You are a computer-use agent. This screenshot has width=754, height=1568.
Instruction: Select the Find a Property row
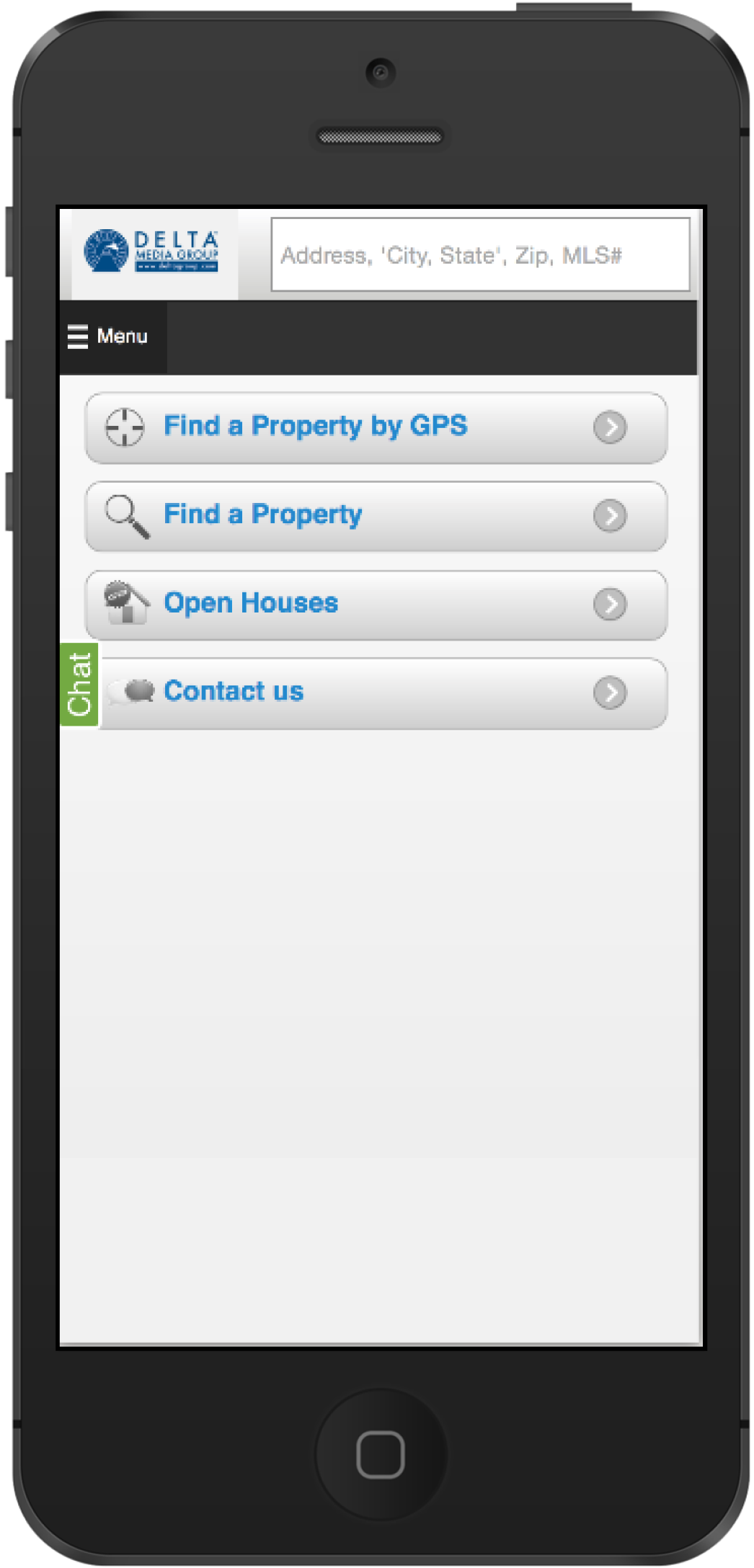376,516
